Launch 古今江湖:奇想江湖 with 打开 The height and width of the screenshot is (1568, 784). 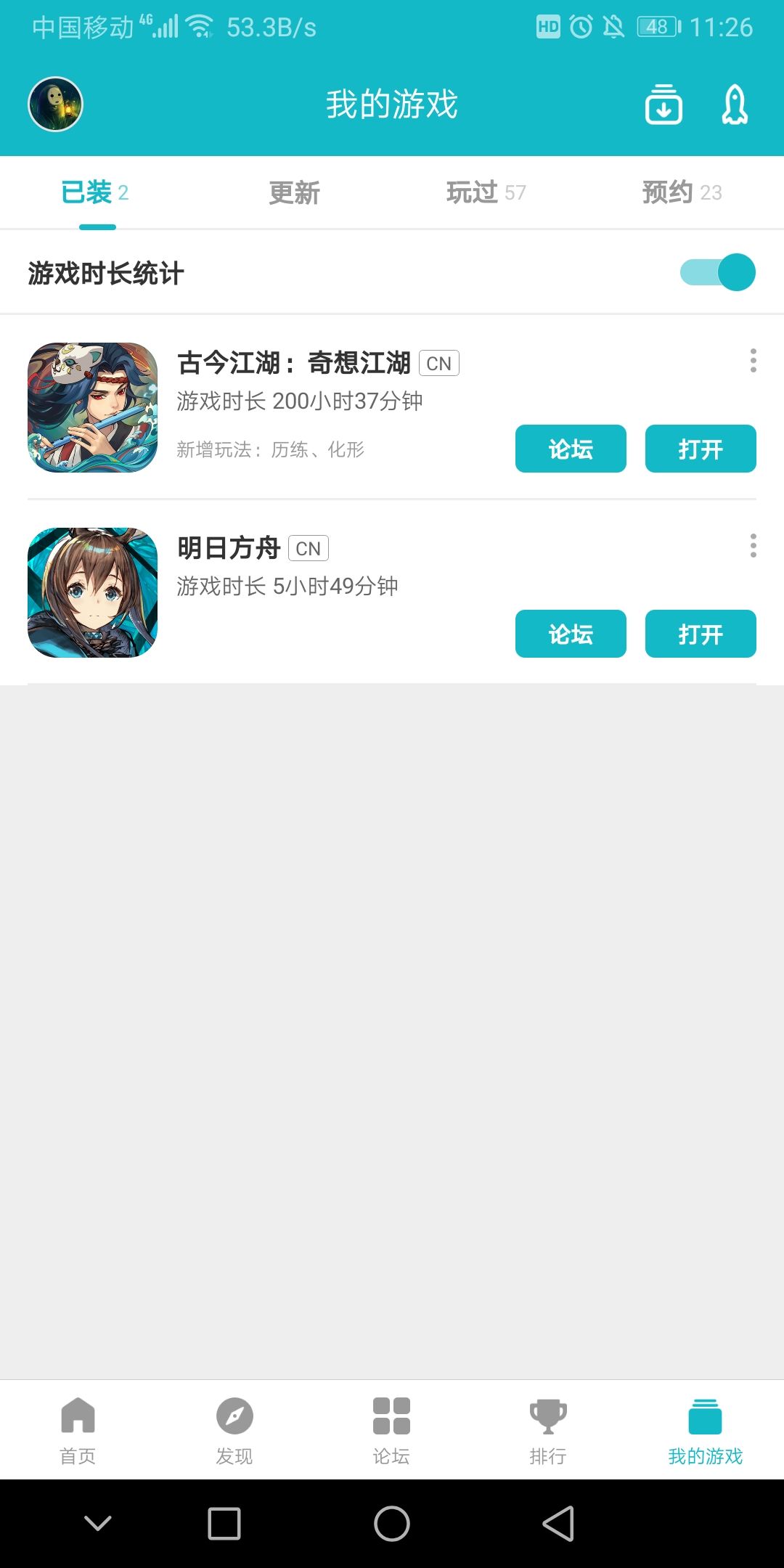coord(701,449)
